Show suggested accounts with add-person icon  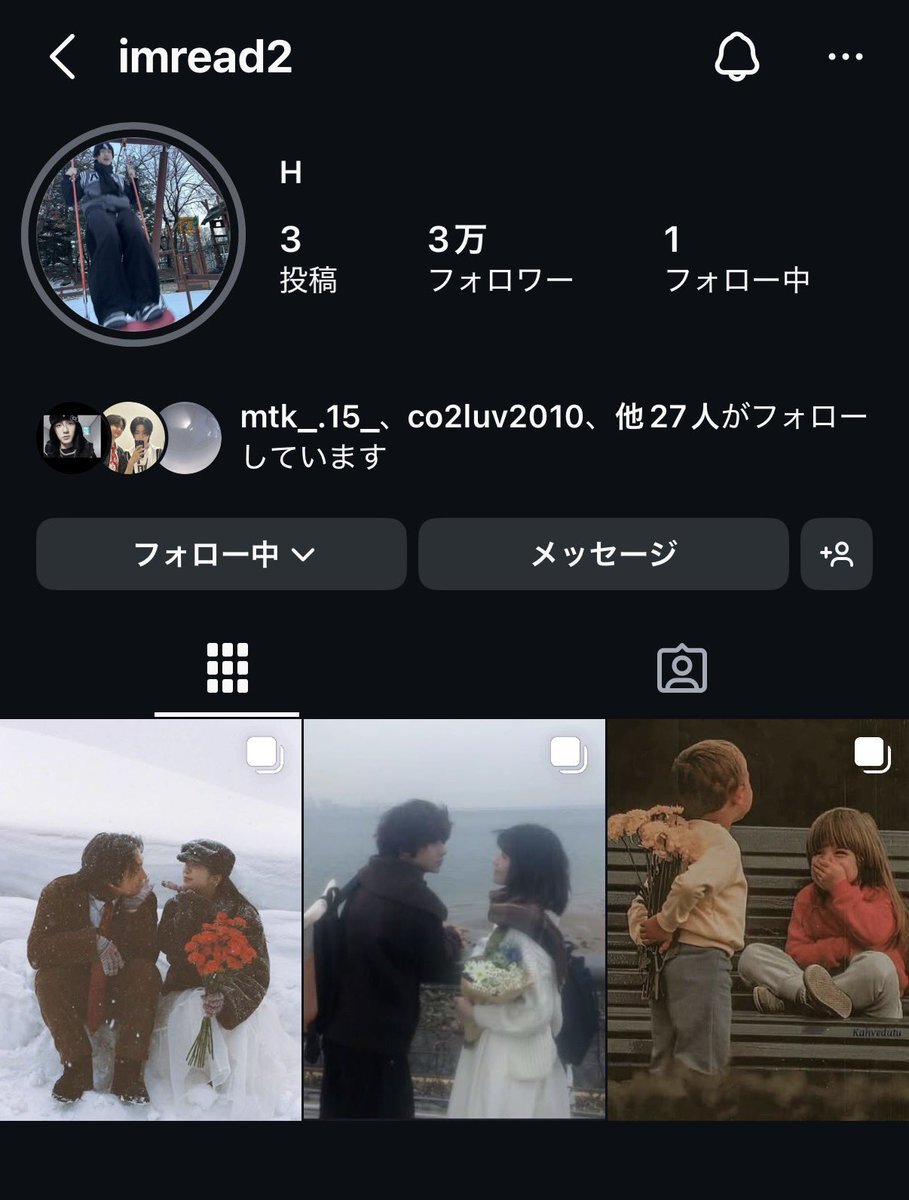click(x=836, y=554)
